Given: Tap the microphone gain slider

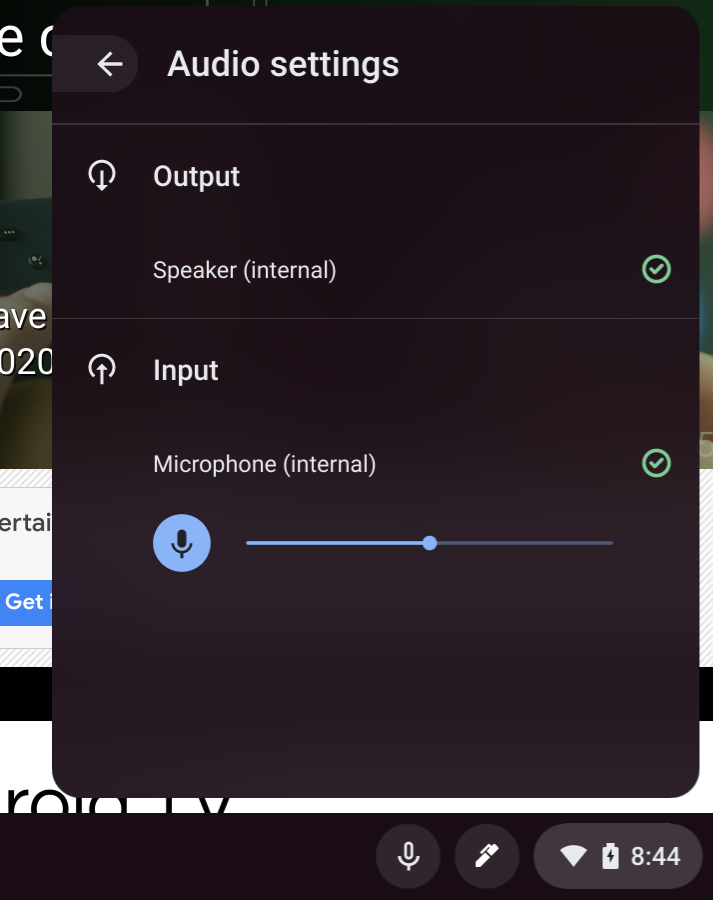Looking at the screenshot, I should click(x=429, y=543).
